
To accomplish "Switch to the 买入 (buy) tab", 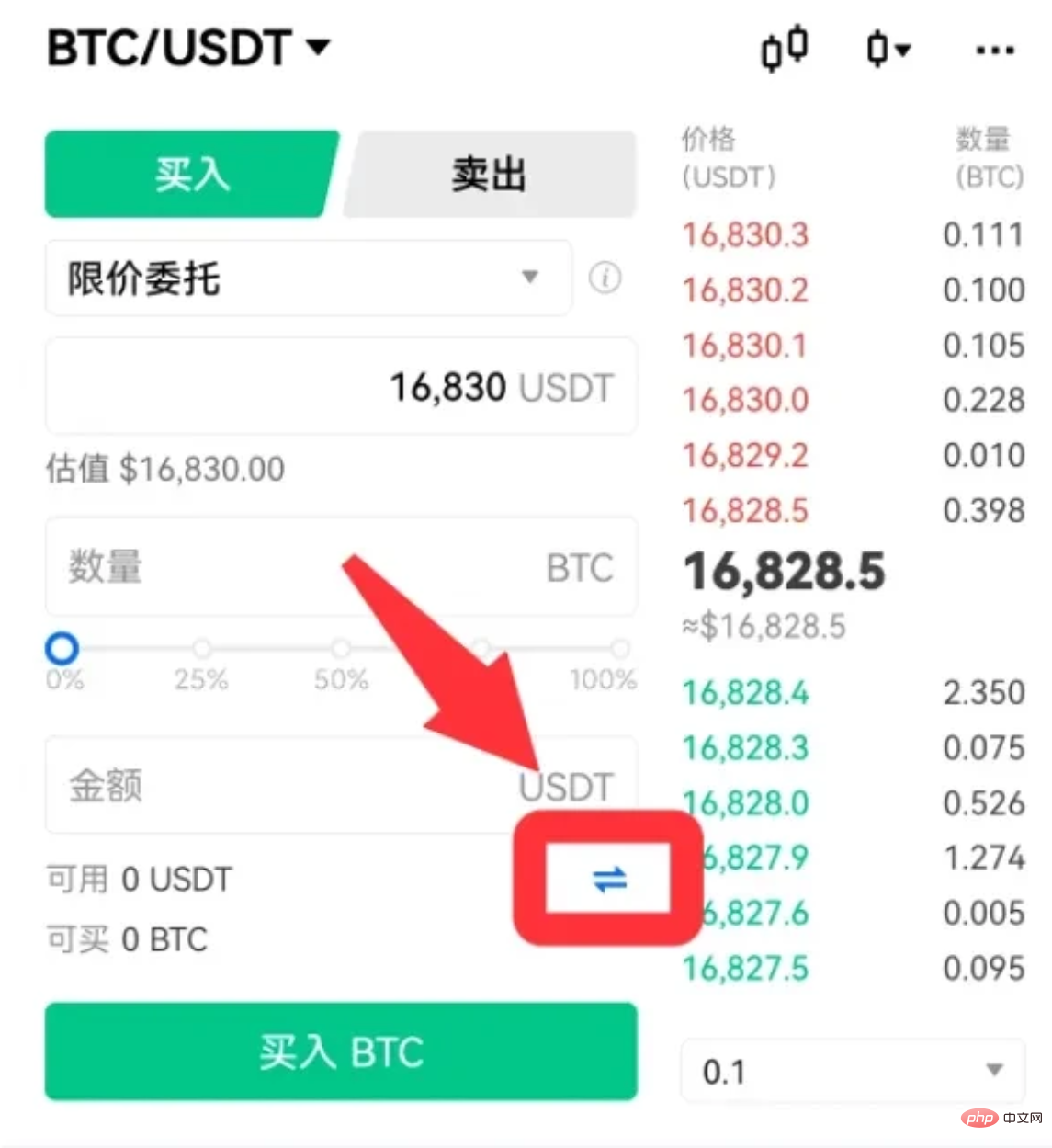I will pos(191,175).
